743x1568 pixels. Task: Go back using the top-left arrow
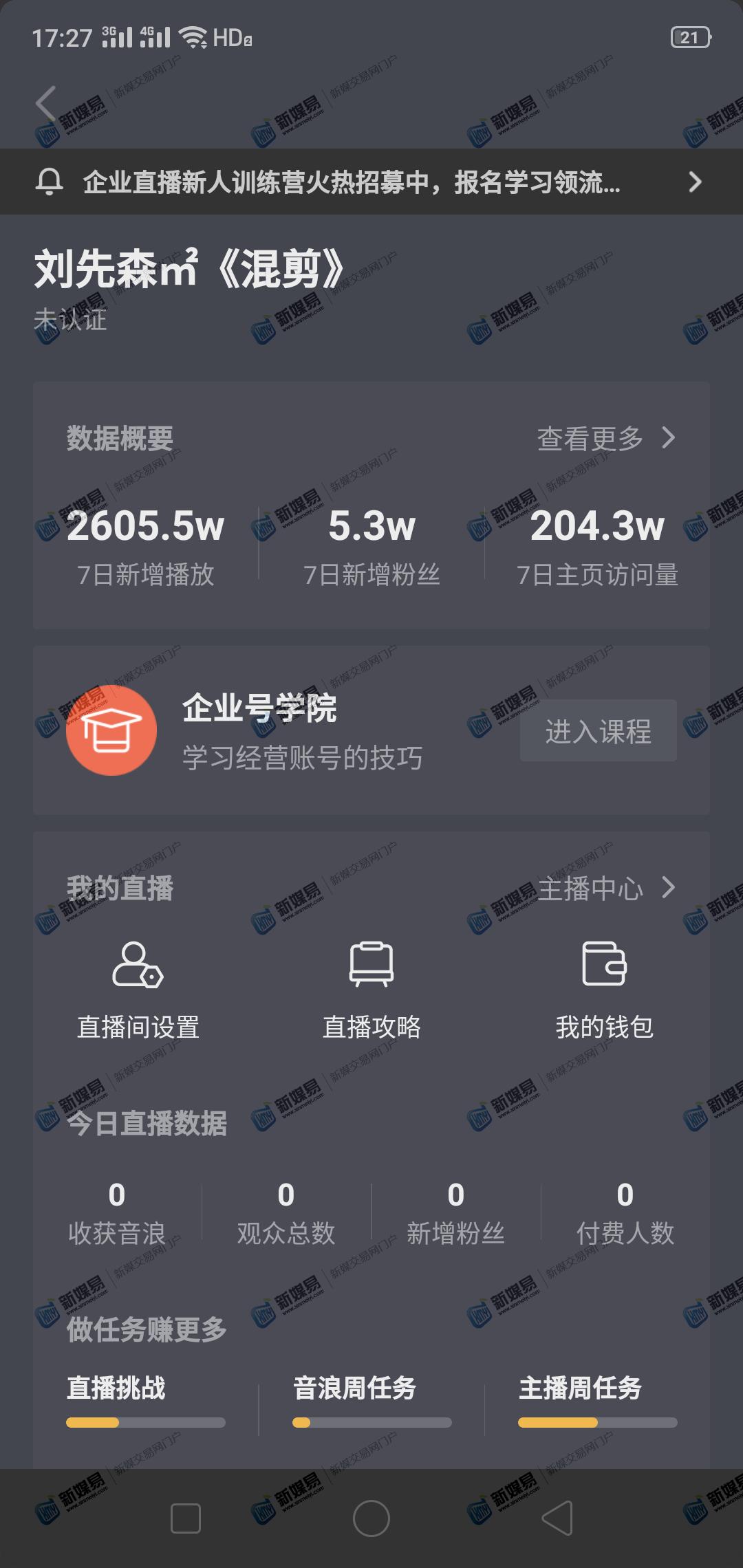[45, 104]
